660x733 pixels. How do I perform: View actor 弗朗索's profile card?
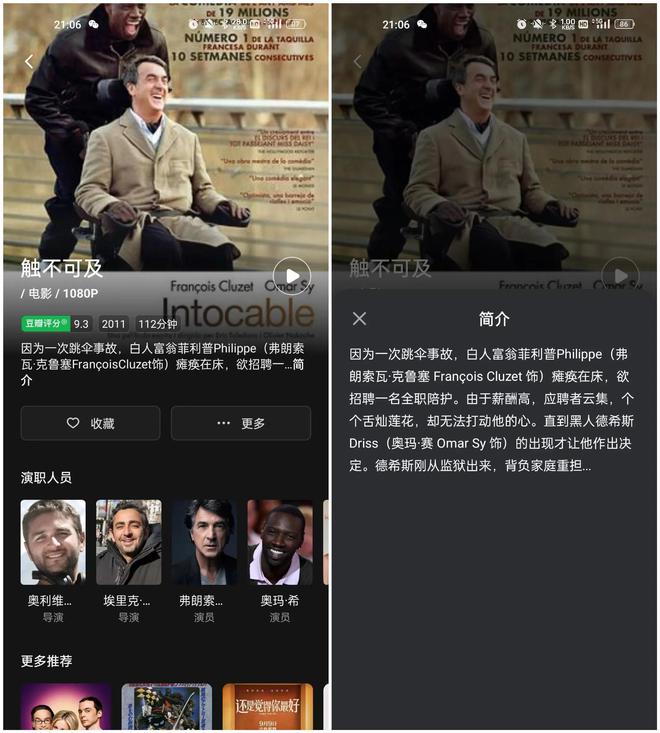point(204,543)
